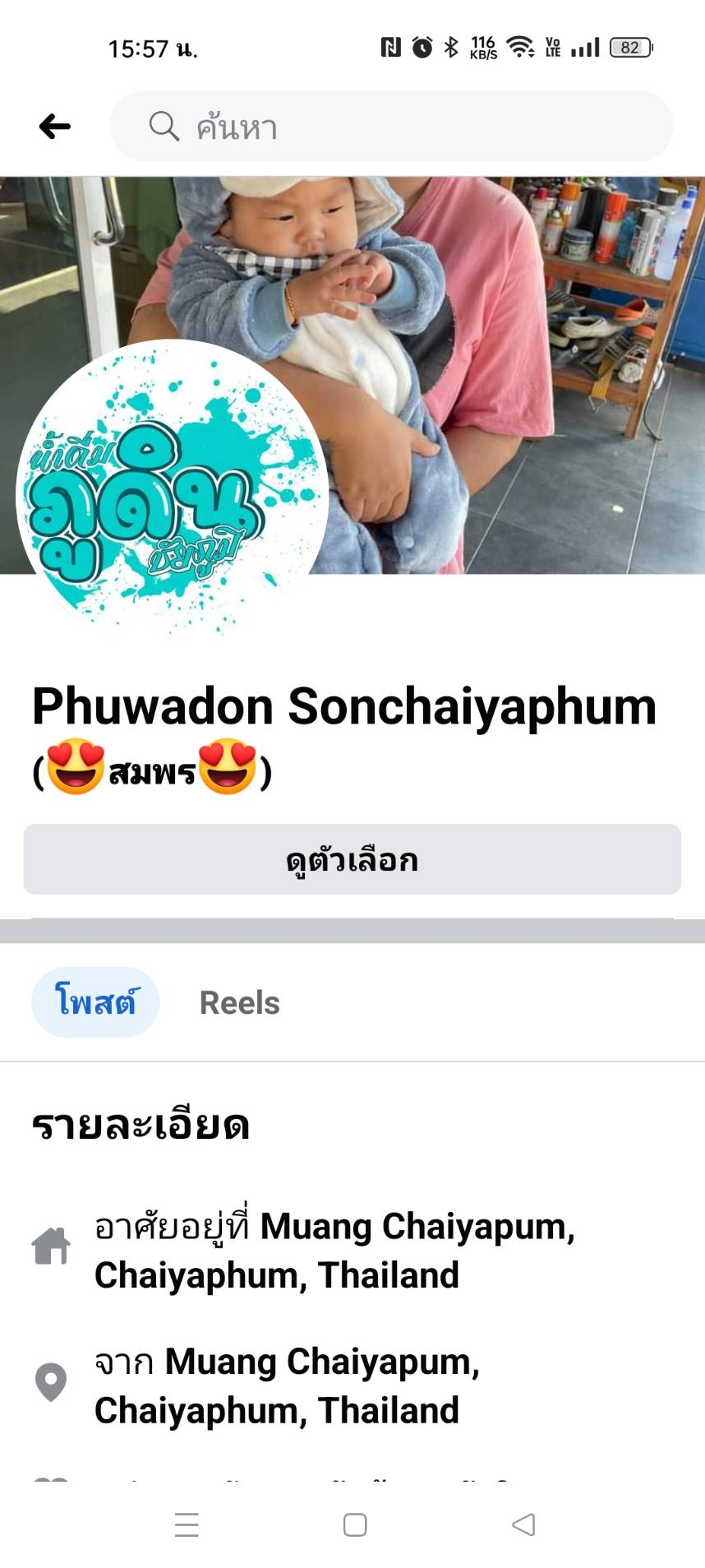Open recent apps from the navigation bar
Image resolution: width=705 pixels, height=1568 pixels.
[187, 1524]
